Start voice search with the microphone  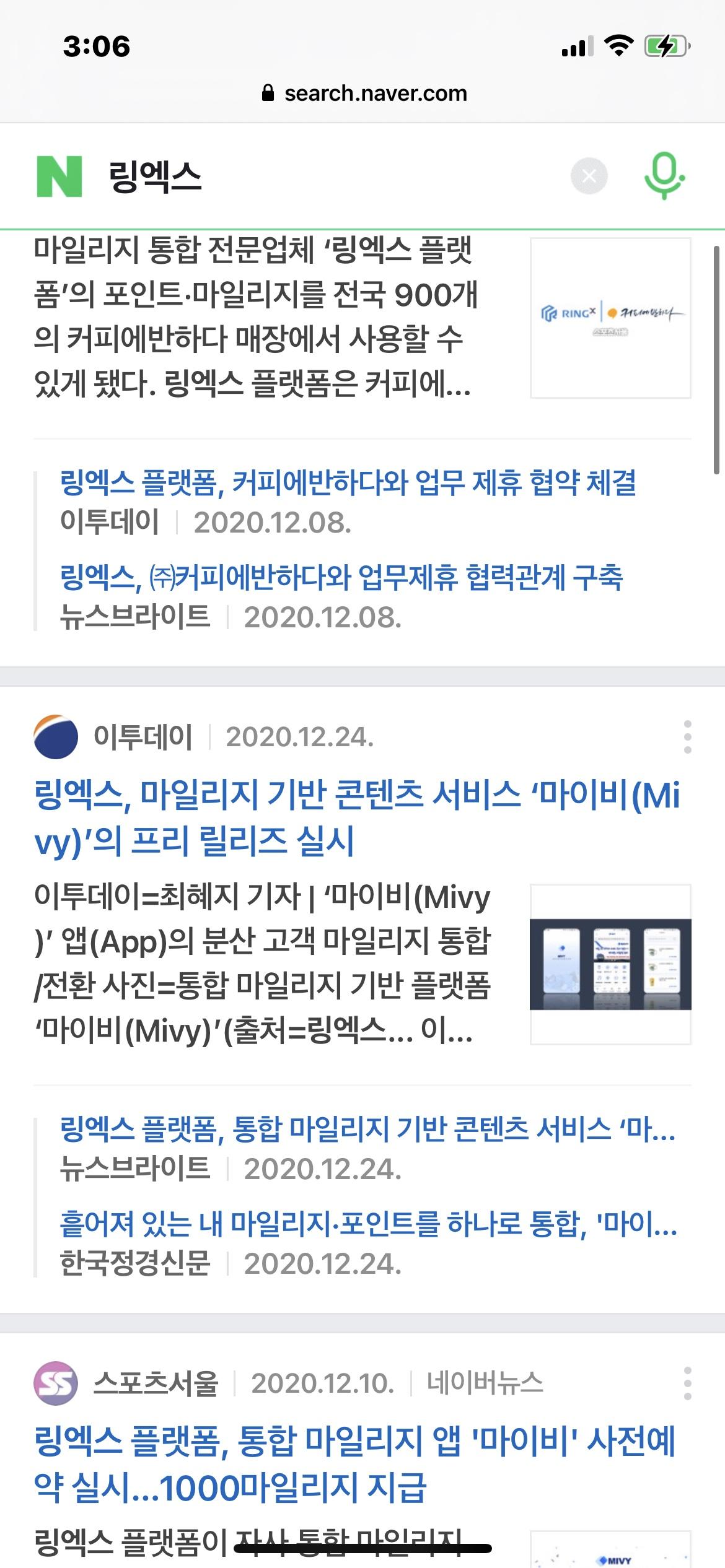[x=664, y=176]
